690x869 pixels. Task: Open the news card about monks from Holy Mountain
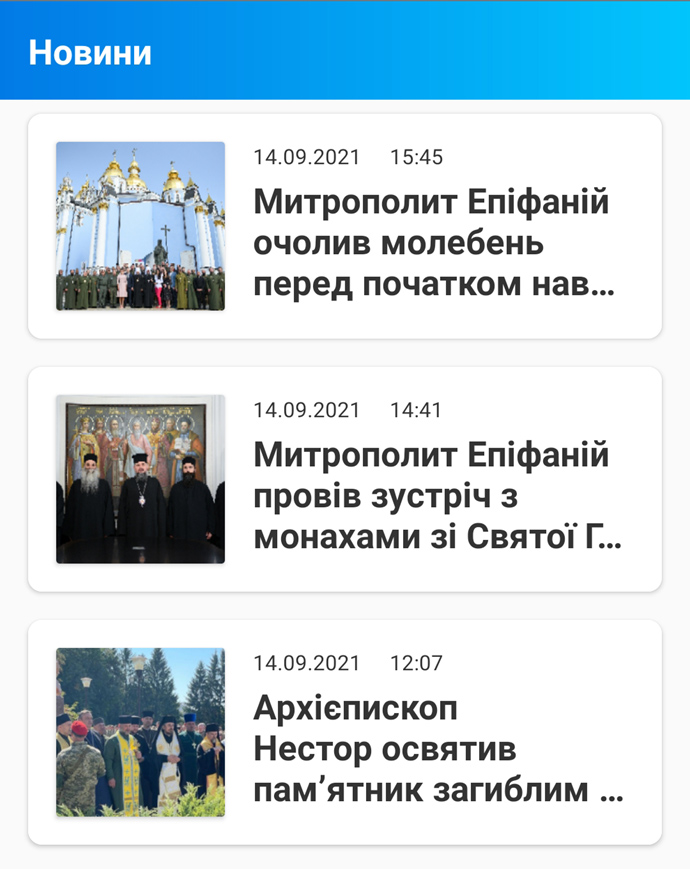point(344,479)
